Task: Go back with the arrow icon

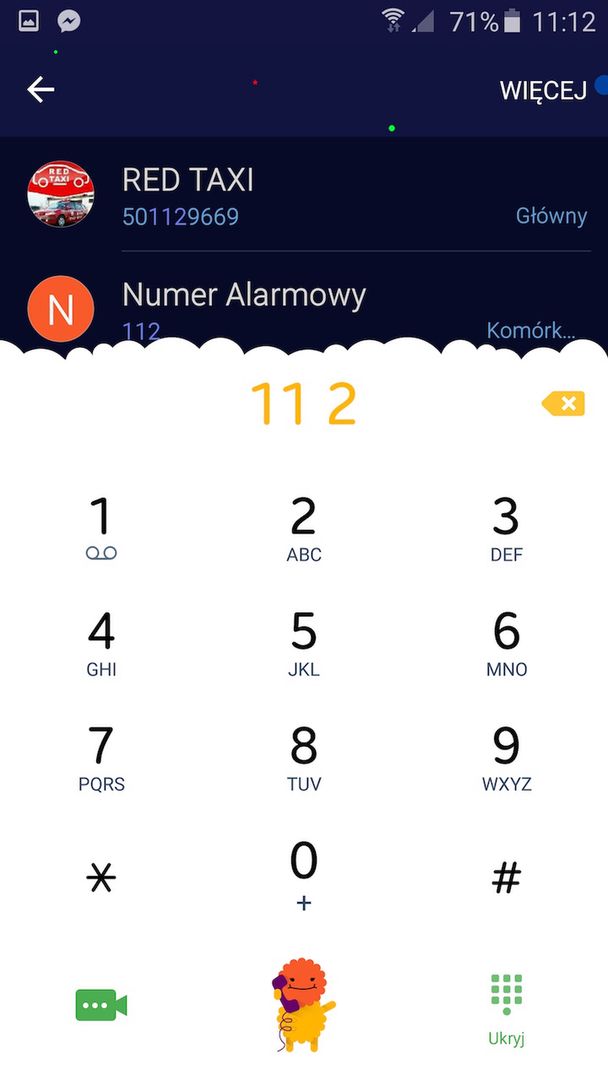Action: (x=40, y=90)
